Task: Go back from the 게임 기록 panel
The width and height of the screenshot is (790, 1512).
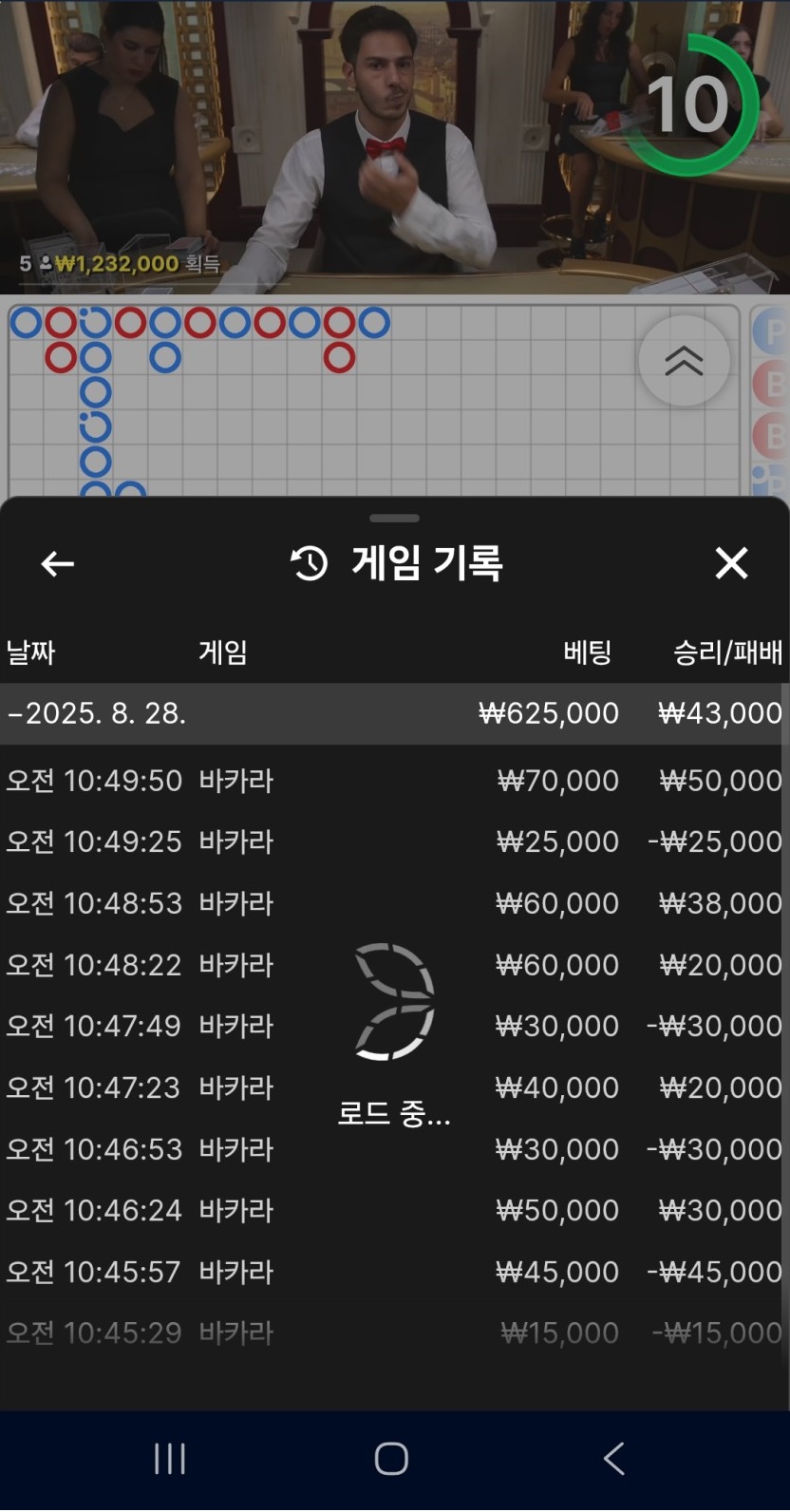Action: click(58, 564)
